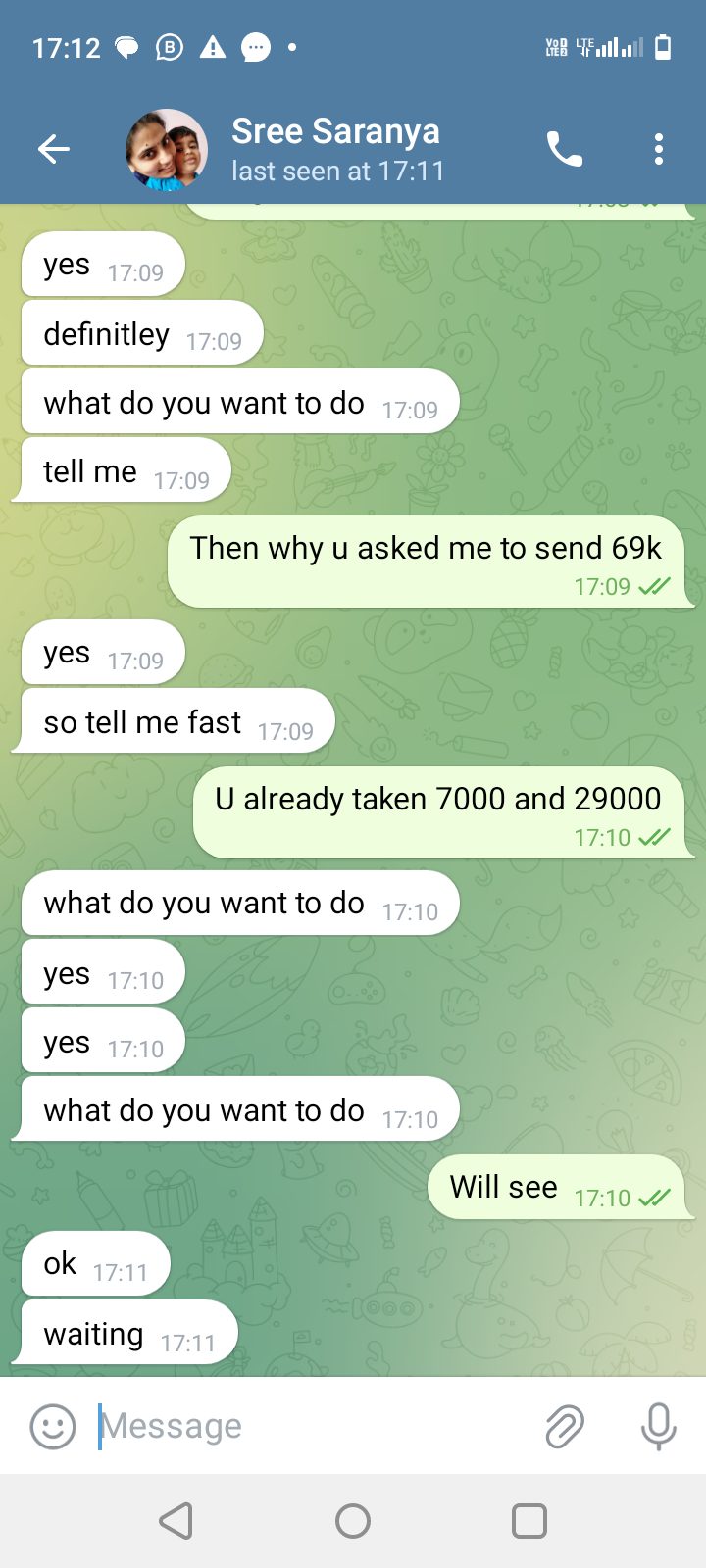Focus the Message text field
The height and width of the screenshot is (1568, 706).
[314, 1426]
